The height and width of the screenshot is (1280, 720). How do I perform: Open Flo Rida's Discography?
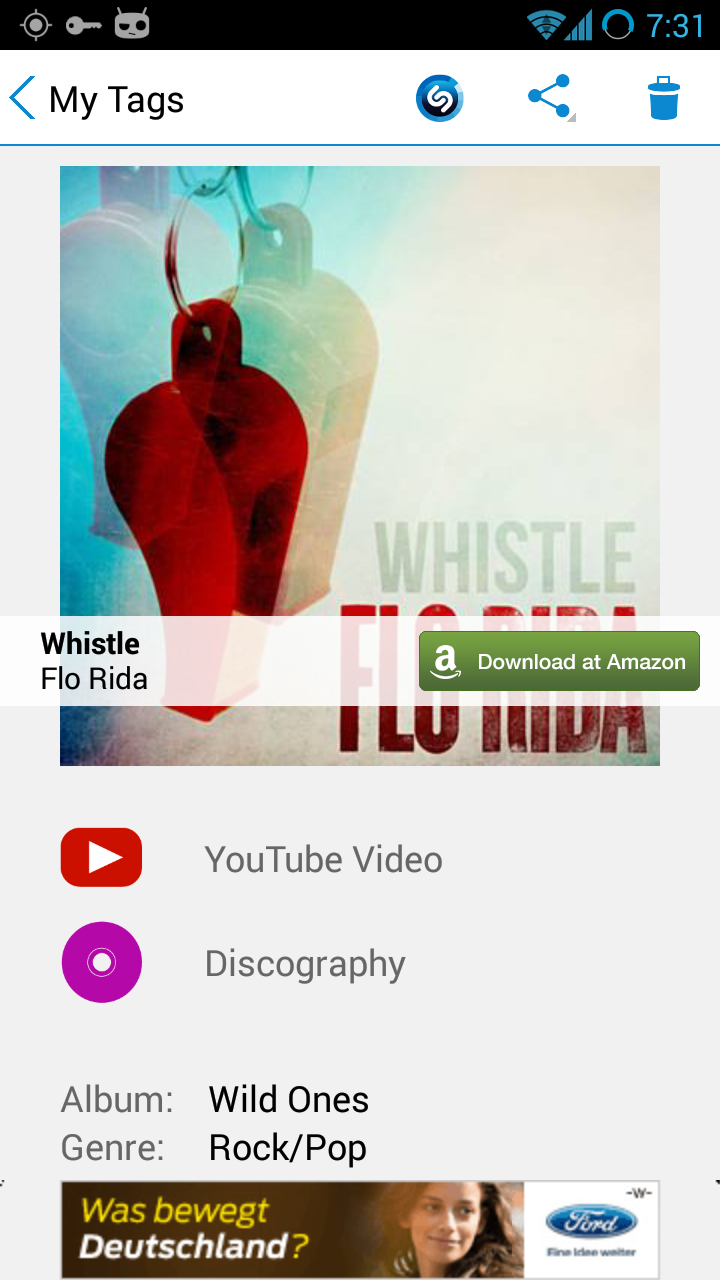click(x=360, y=962)
